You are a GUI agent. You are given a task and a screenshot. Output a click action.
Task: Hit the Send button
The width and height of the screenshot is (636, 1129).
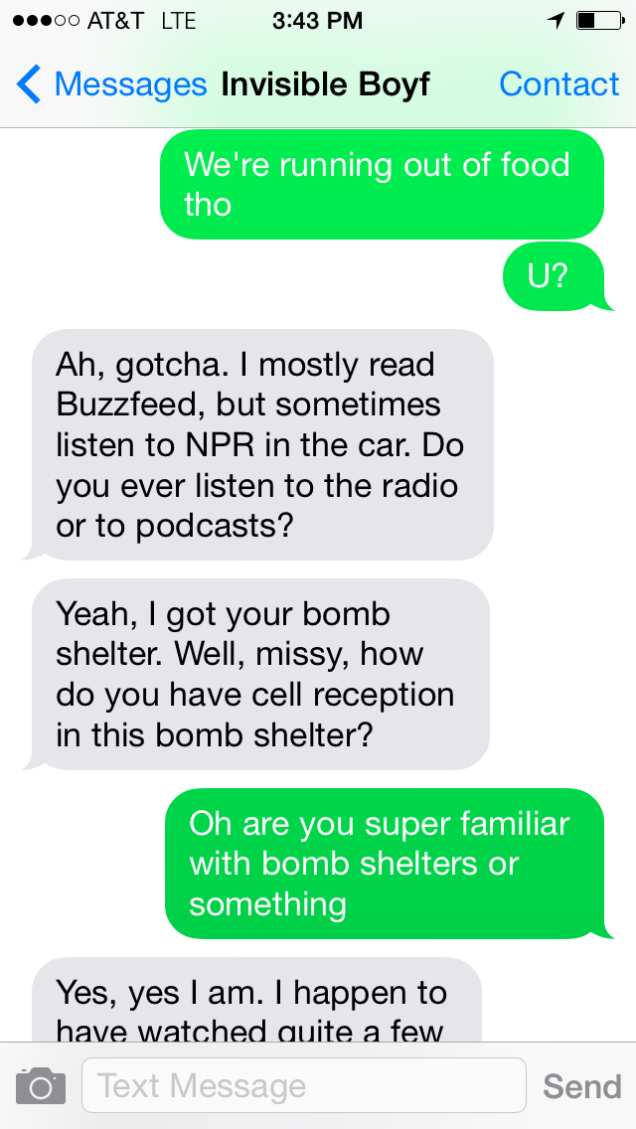pyautogui.click(x=581, y=1086)
